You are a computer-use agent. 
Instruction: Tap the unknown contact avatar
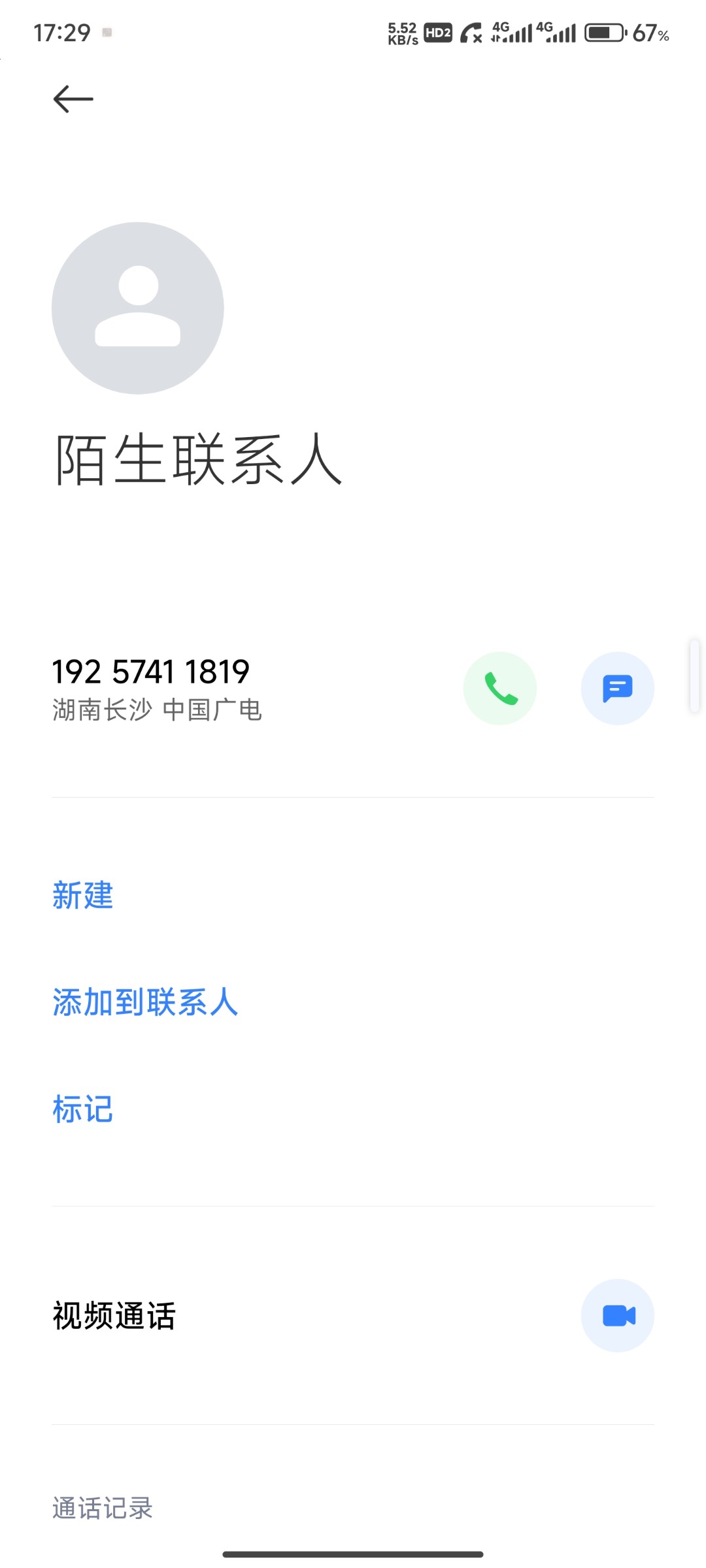138,308
